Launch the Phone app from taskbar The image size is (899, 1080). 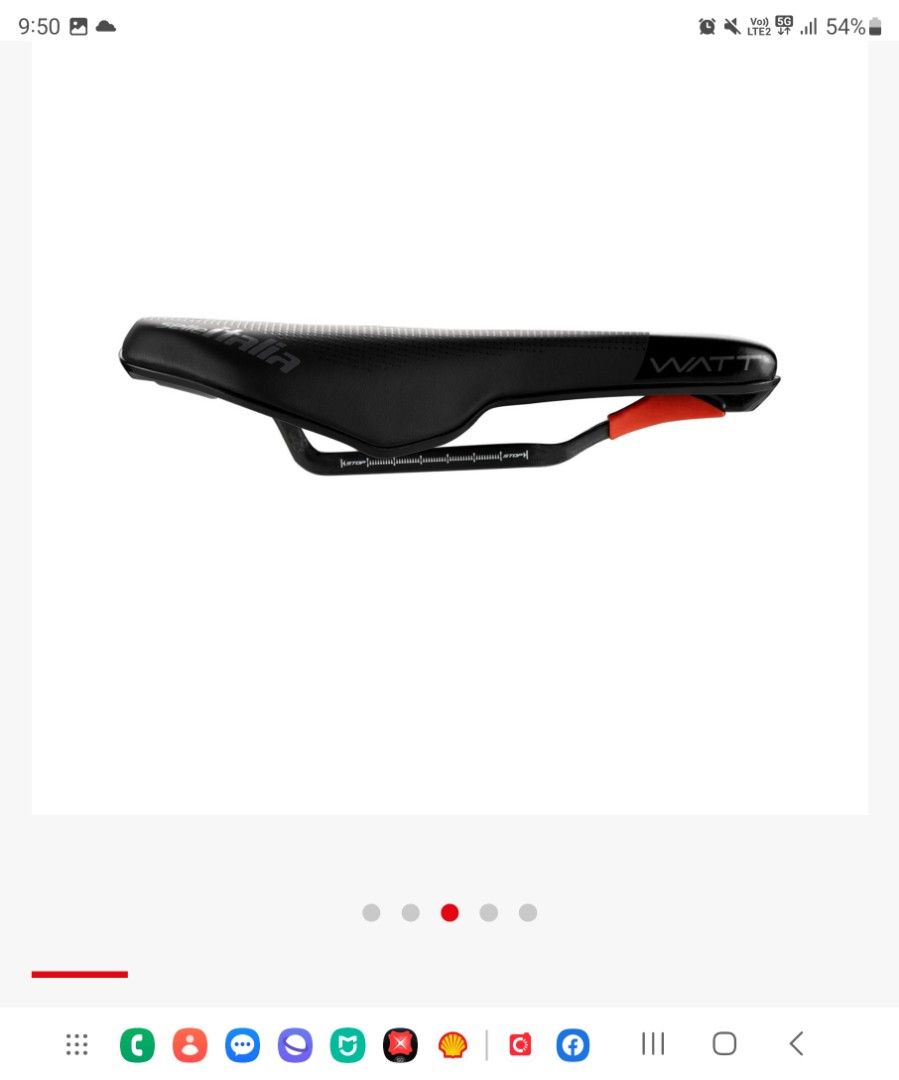137,1045
